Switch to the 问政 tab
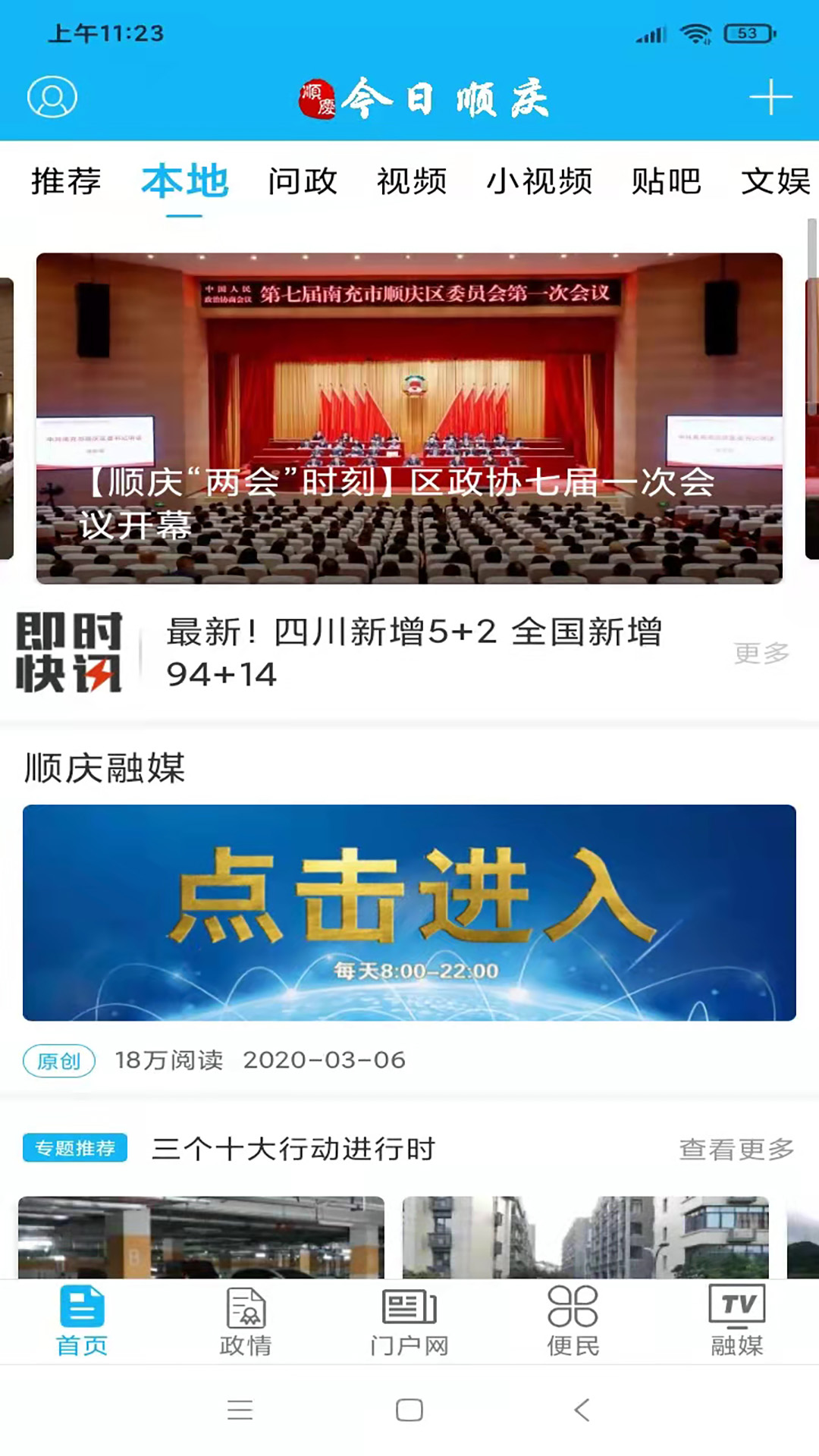 pos(303,182)
